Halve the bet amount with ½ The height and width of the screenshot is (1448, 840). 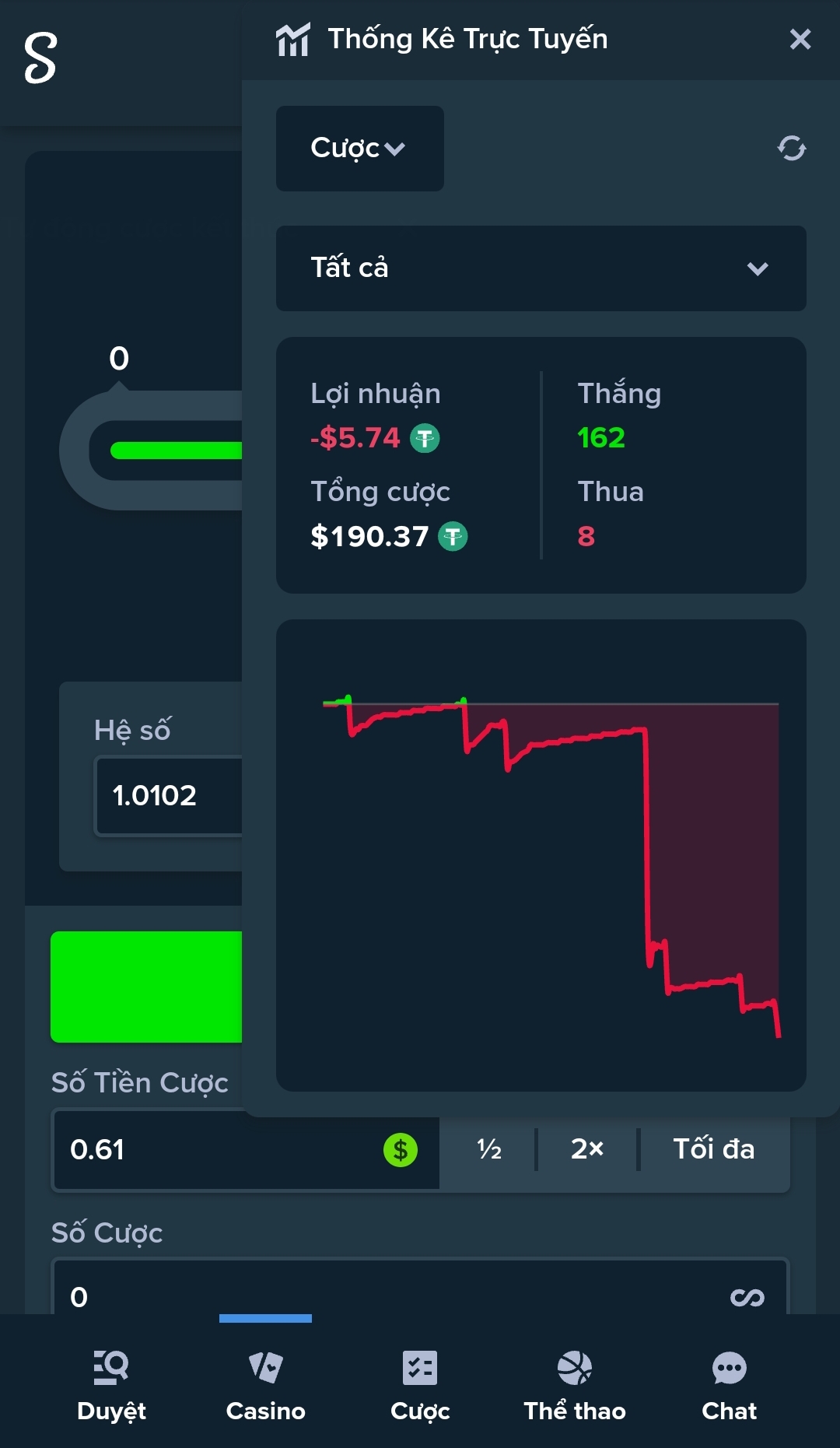point(488,1149)
